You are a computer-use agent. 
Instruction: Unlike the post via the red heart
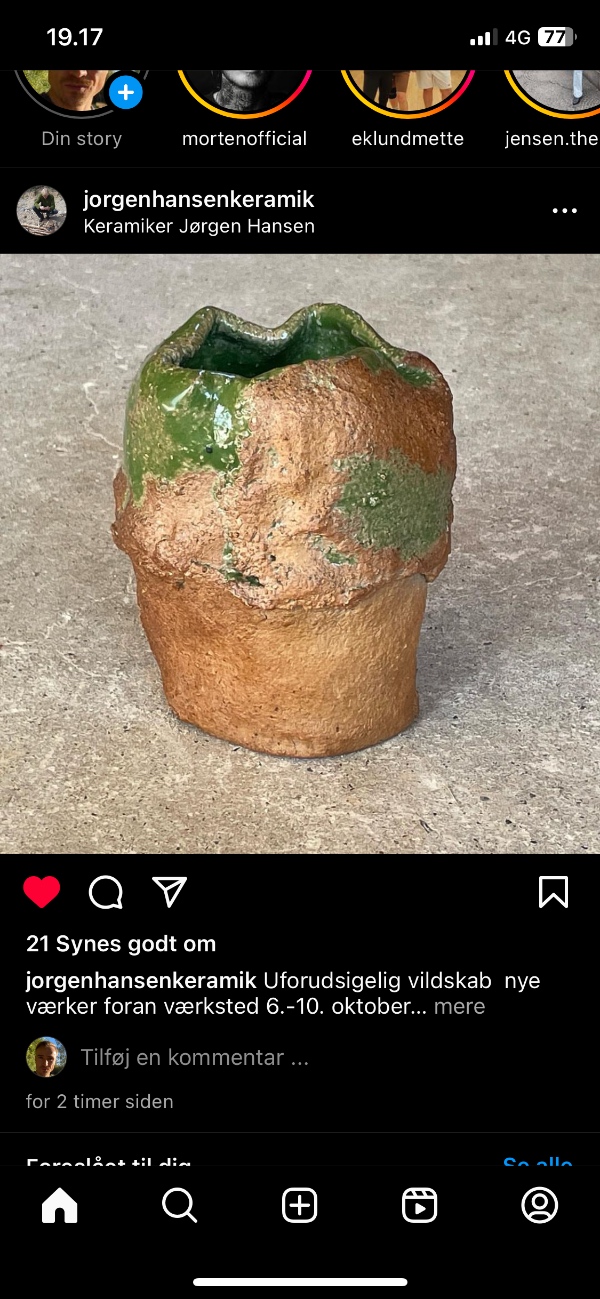41,891
